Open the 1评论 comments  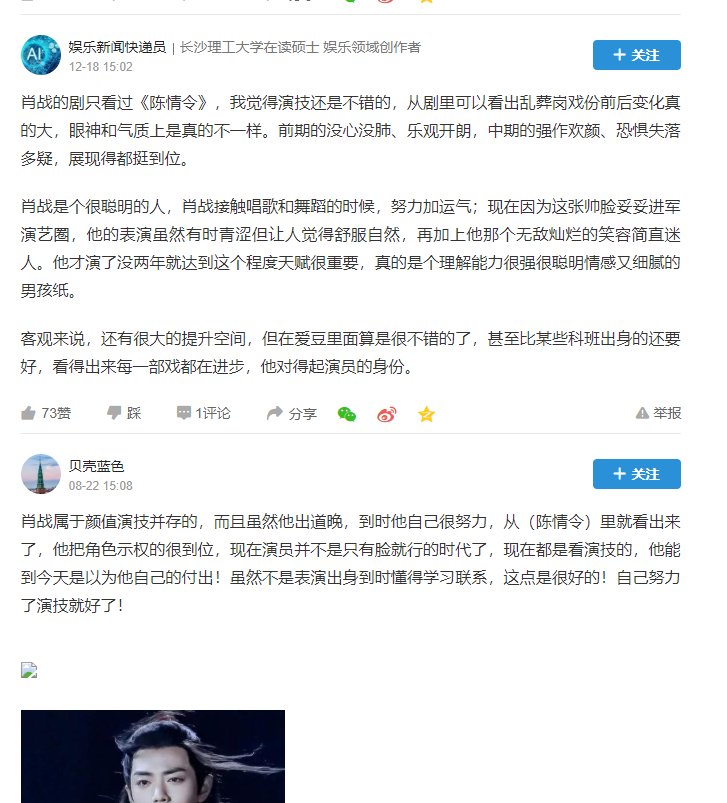pyautogui.click(x=204, y=413)
